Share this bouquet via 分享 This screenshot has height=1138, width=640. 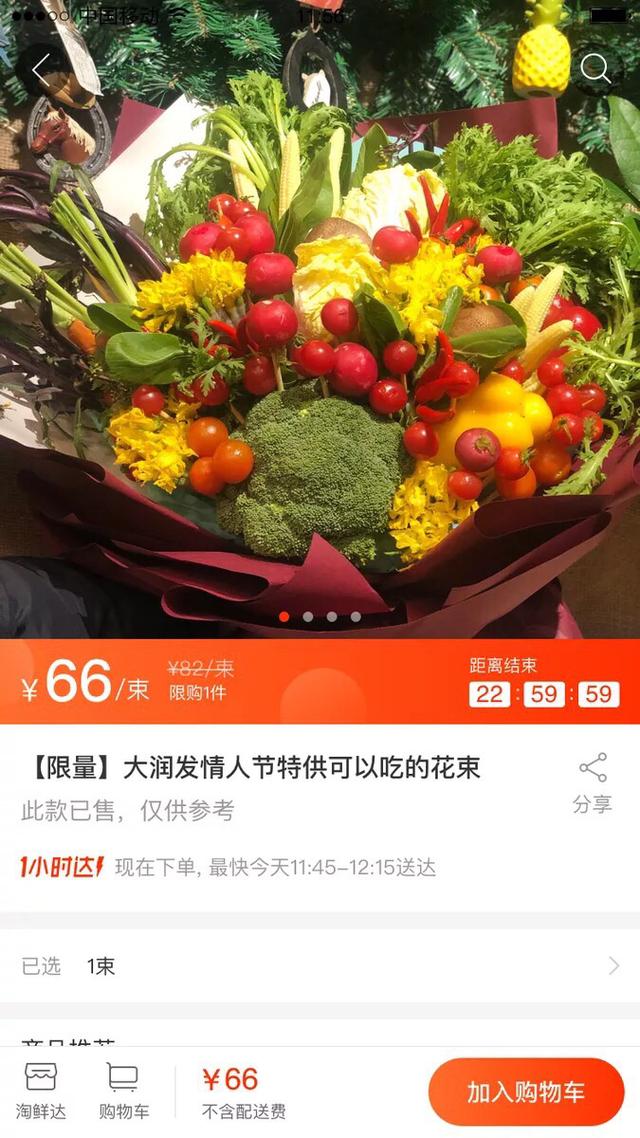[x=592, y=783]
